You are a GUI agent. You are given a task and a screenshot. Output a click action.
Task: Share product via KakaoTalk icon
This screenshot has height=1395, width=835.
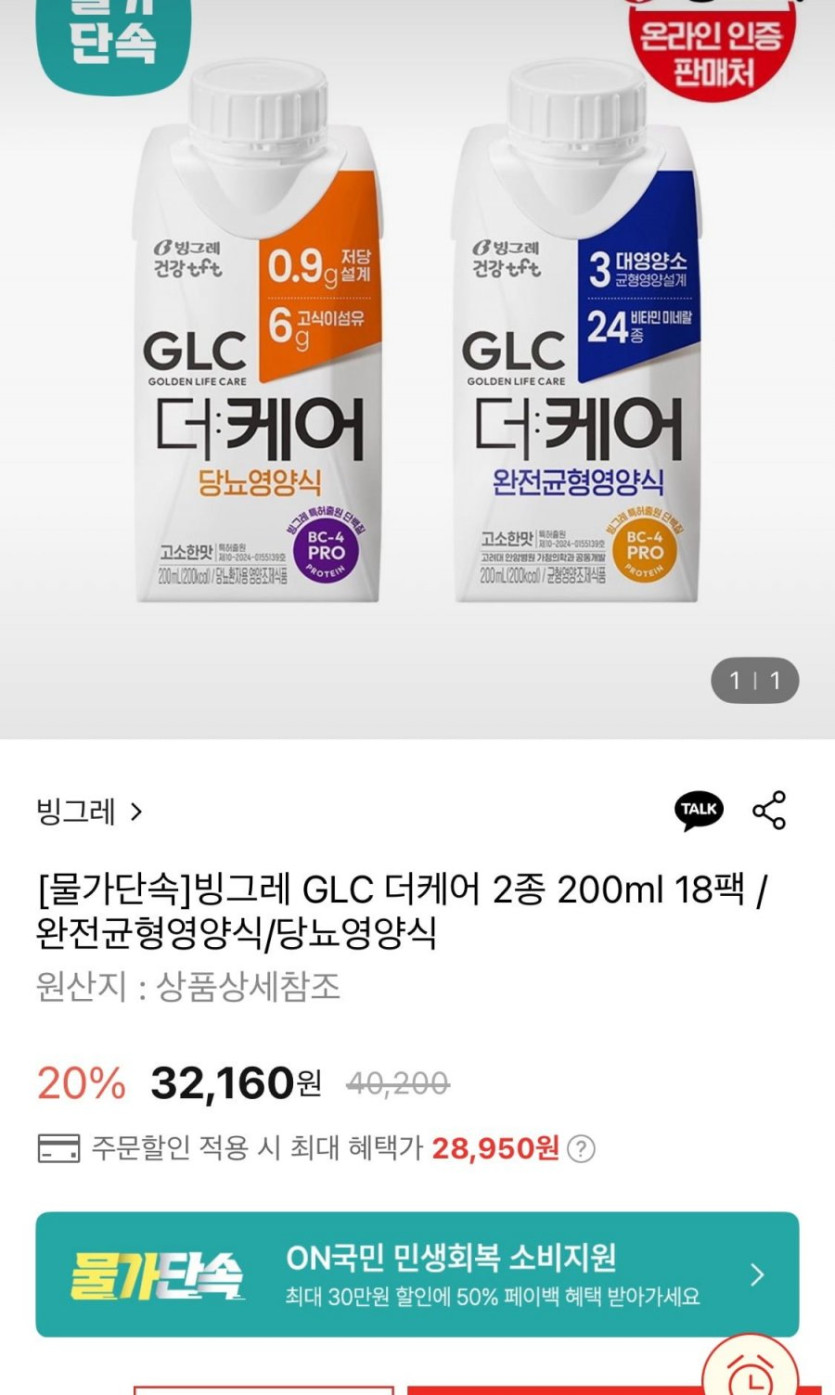pyautogui.click(x=698, y=810)
